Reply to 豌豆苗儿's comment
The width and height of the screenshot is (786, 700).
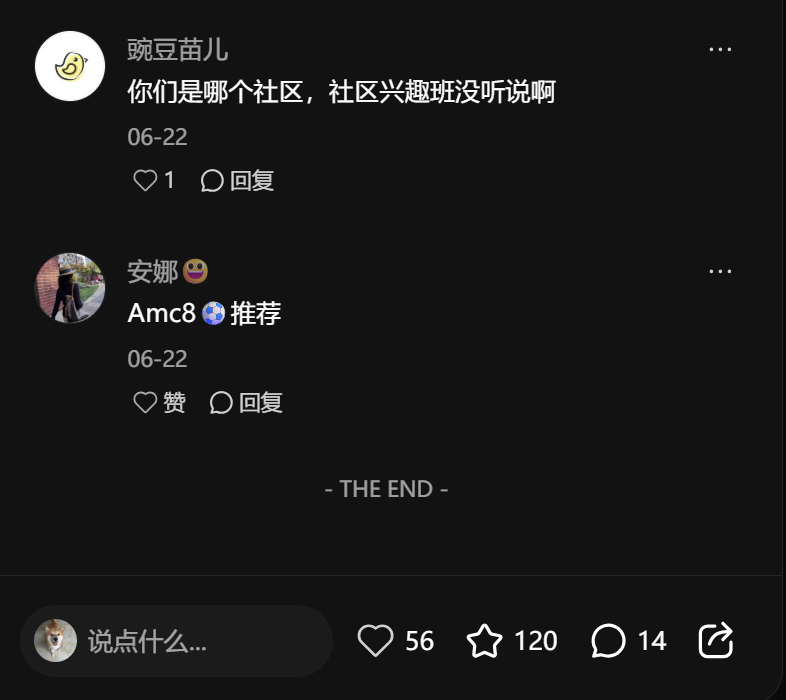[237, 180]
